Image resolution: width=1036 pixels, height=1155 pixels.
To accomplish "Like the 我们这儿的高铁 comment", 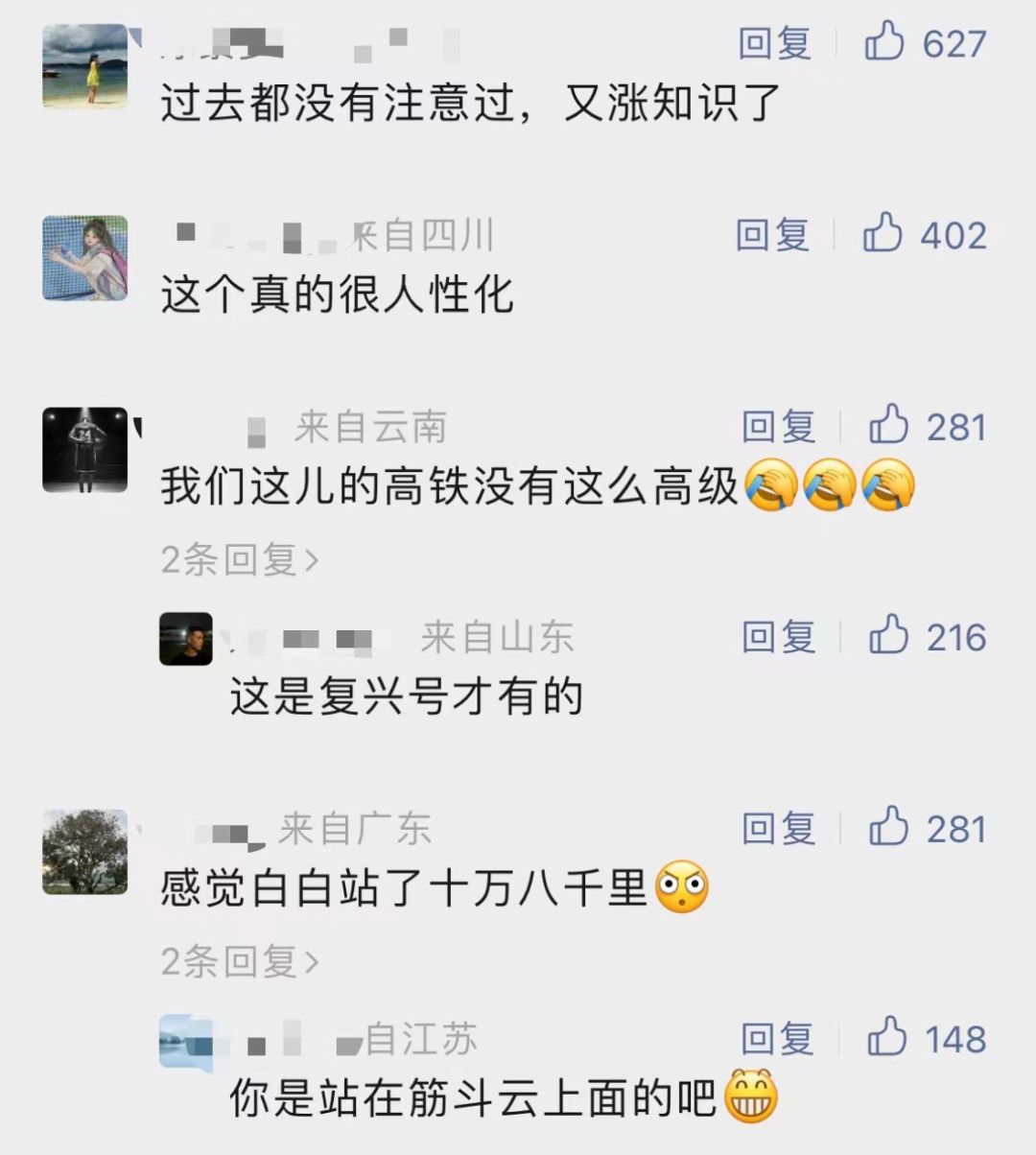I will tap(928, 427).
